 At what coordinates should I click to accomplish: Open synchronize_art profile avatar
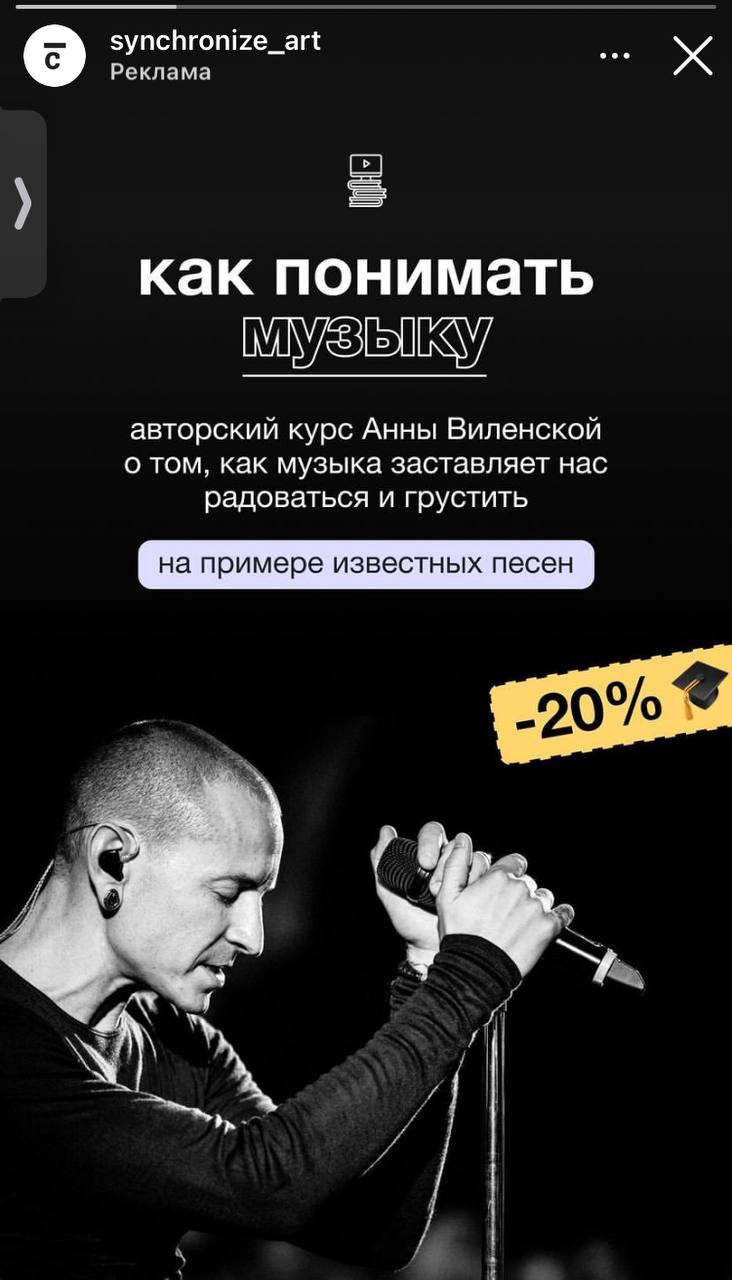point(55,57)
